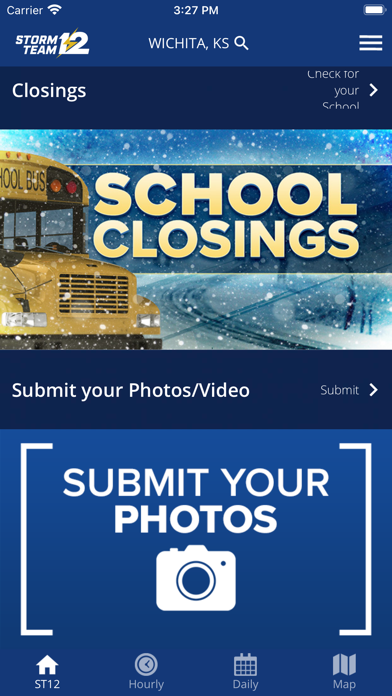This screenshot has width=392, height=696.
Task: Switch to the Hourly tab
Action: point(146,671)
